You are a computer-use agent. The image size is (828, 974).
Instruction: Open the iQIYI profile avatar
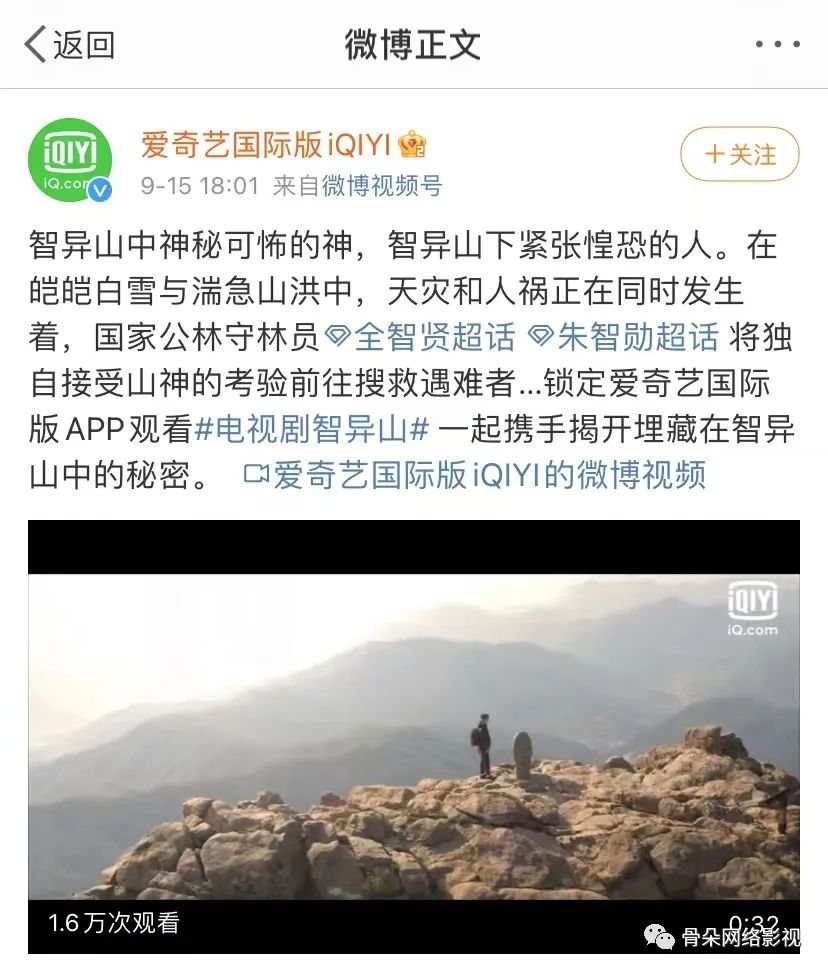pyautogui.click(x=70, y=160)
